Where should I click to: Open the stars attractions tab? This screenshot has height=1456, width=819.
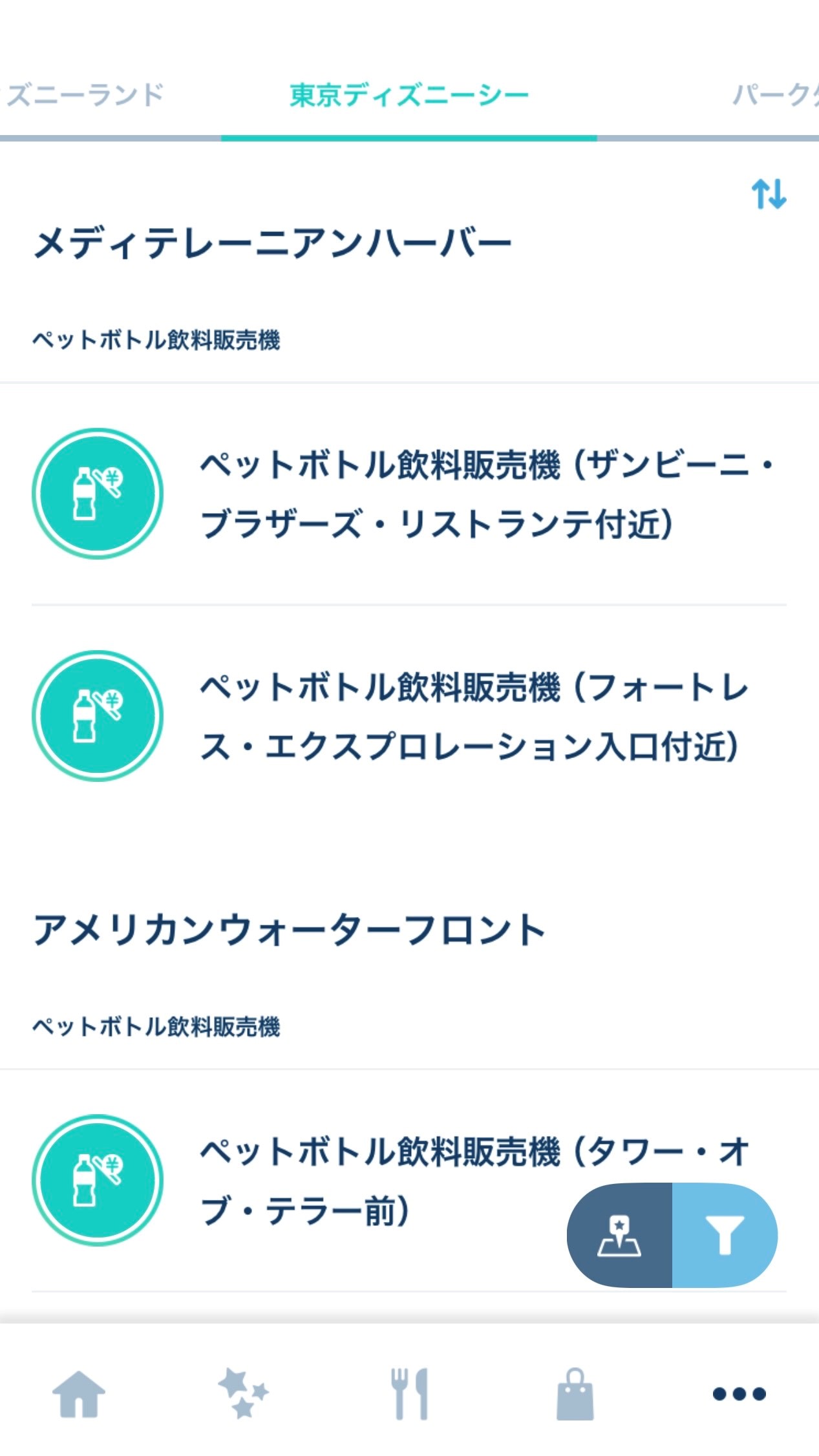(x=243, y=1393)
